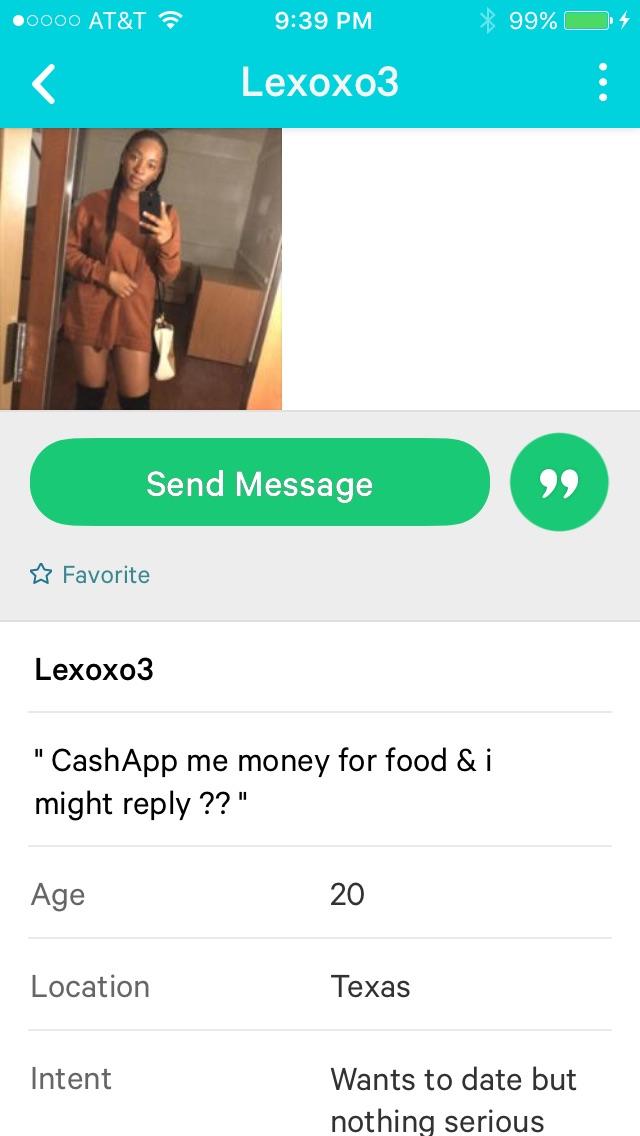The width and height of the screenshot is (640, 1136).
Task: Open the three-dot overflow menu
Action: click(602, 83)
